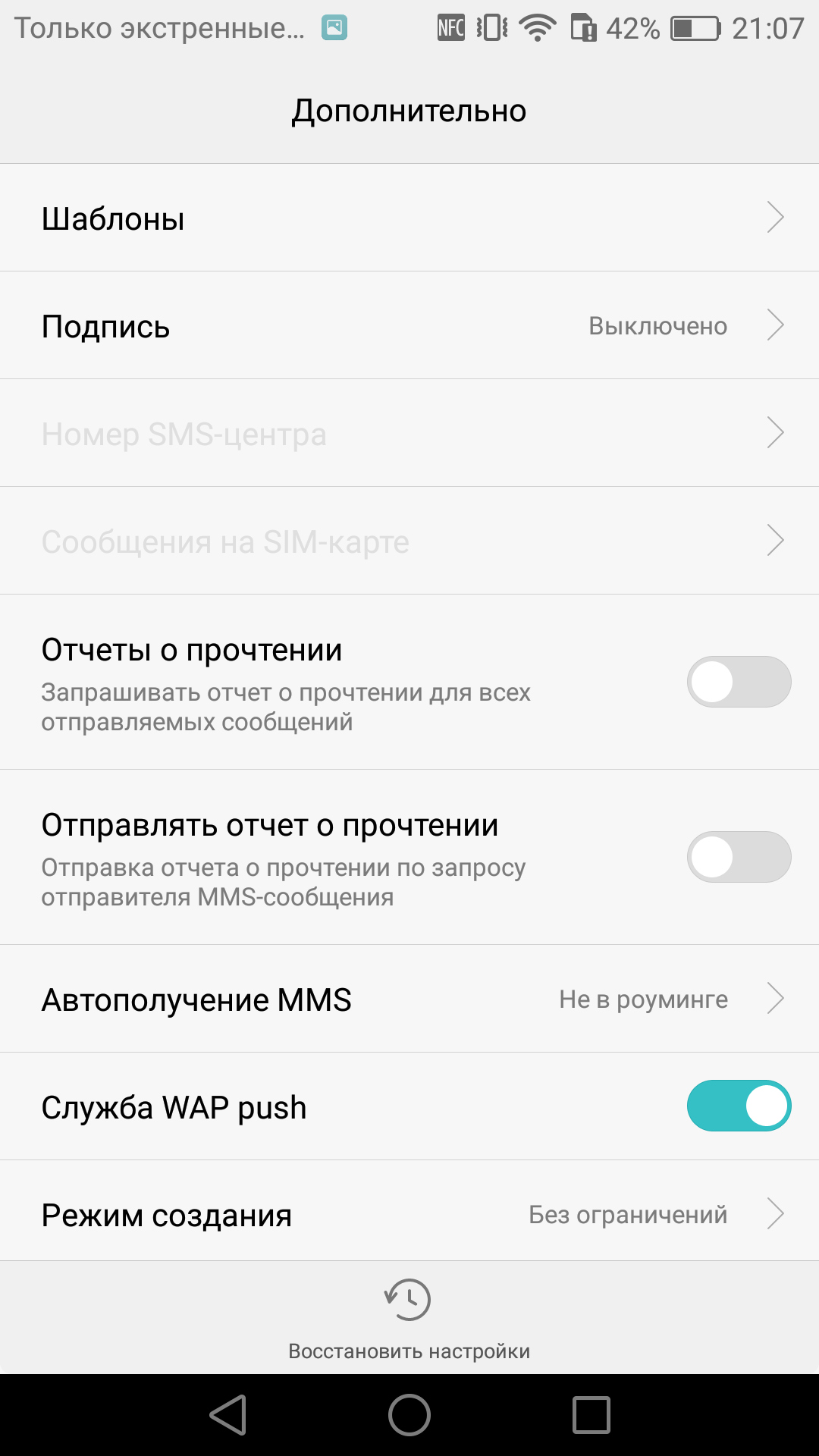Image resolution: width=819 pixels, height=1456 pixels.
Task: Go back with the system back button
Action: tap(228, 1415)
